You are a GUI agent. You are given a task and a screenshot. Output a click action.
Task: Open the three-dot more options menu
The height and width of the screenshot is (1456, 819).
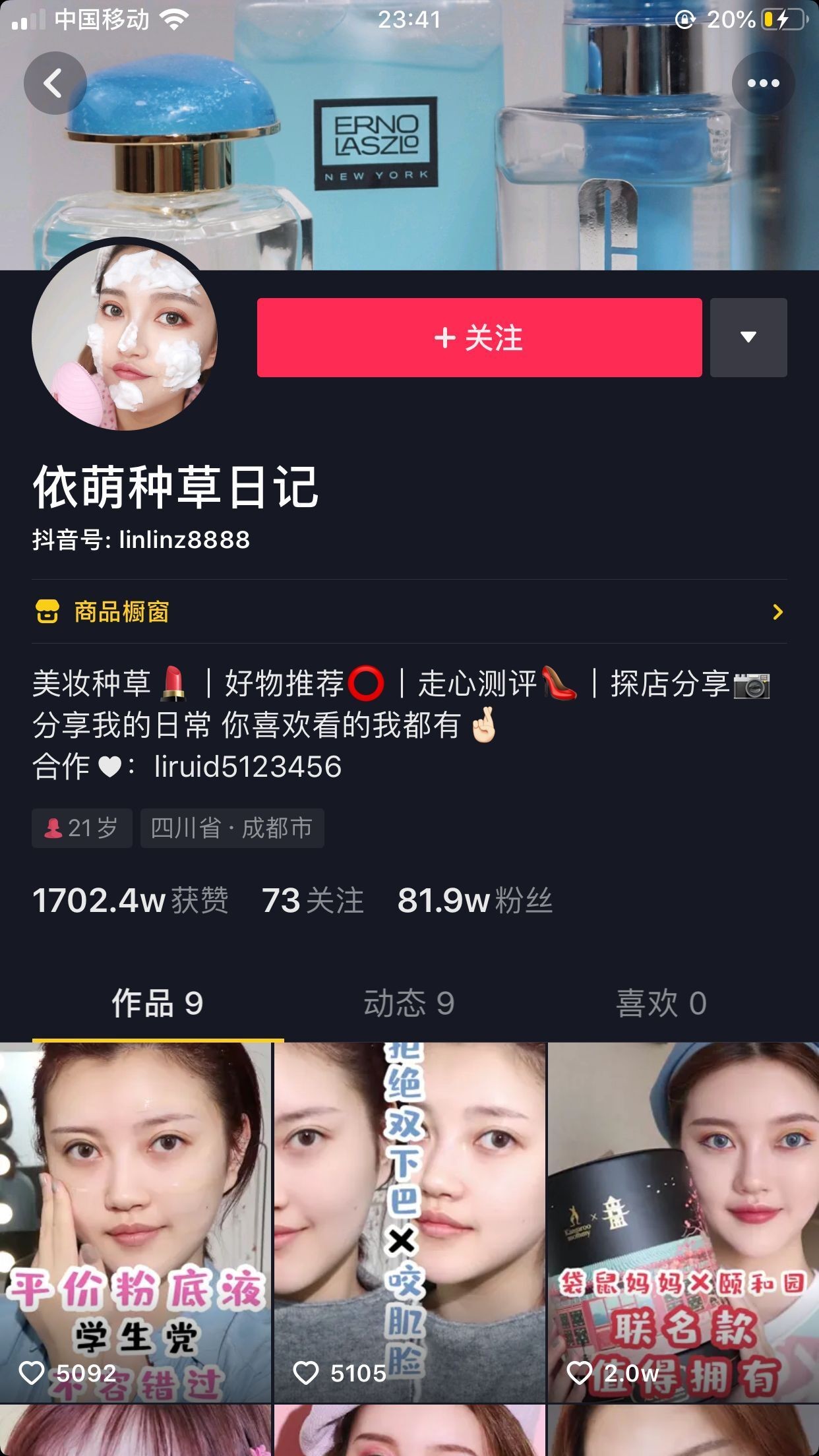[763, 83]
